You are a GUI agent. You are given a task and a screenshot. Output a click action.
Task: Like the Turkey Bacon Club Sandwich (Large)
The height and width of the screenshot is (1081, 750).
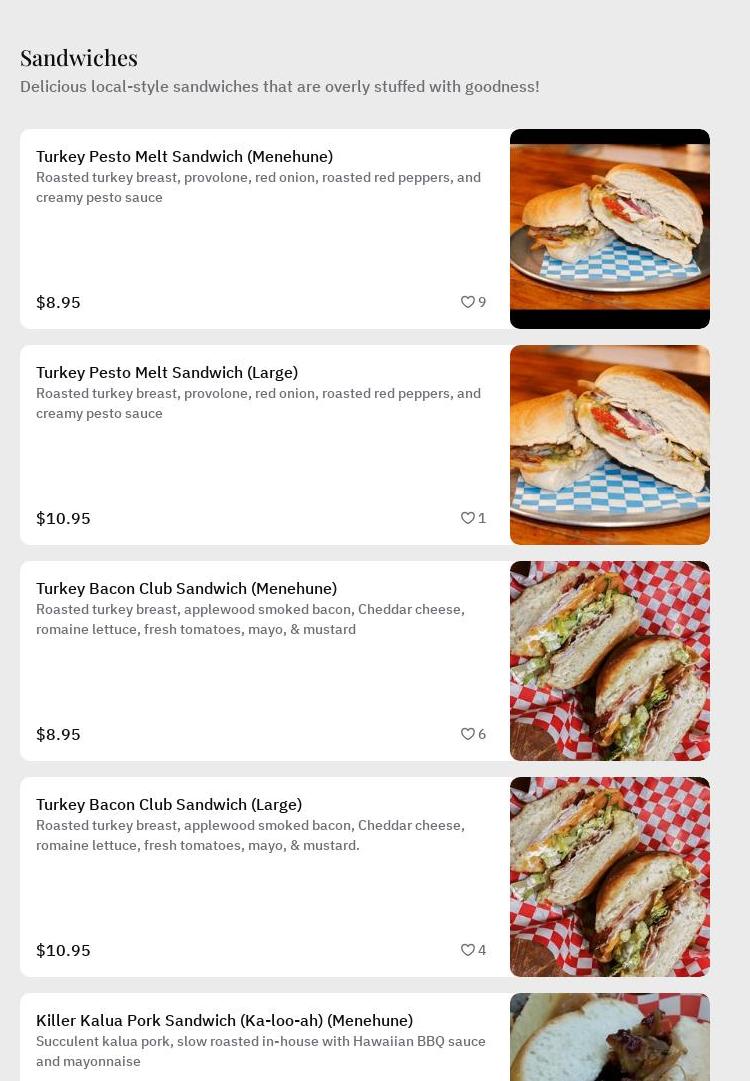click(x=467, y=950)
